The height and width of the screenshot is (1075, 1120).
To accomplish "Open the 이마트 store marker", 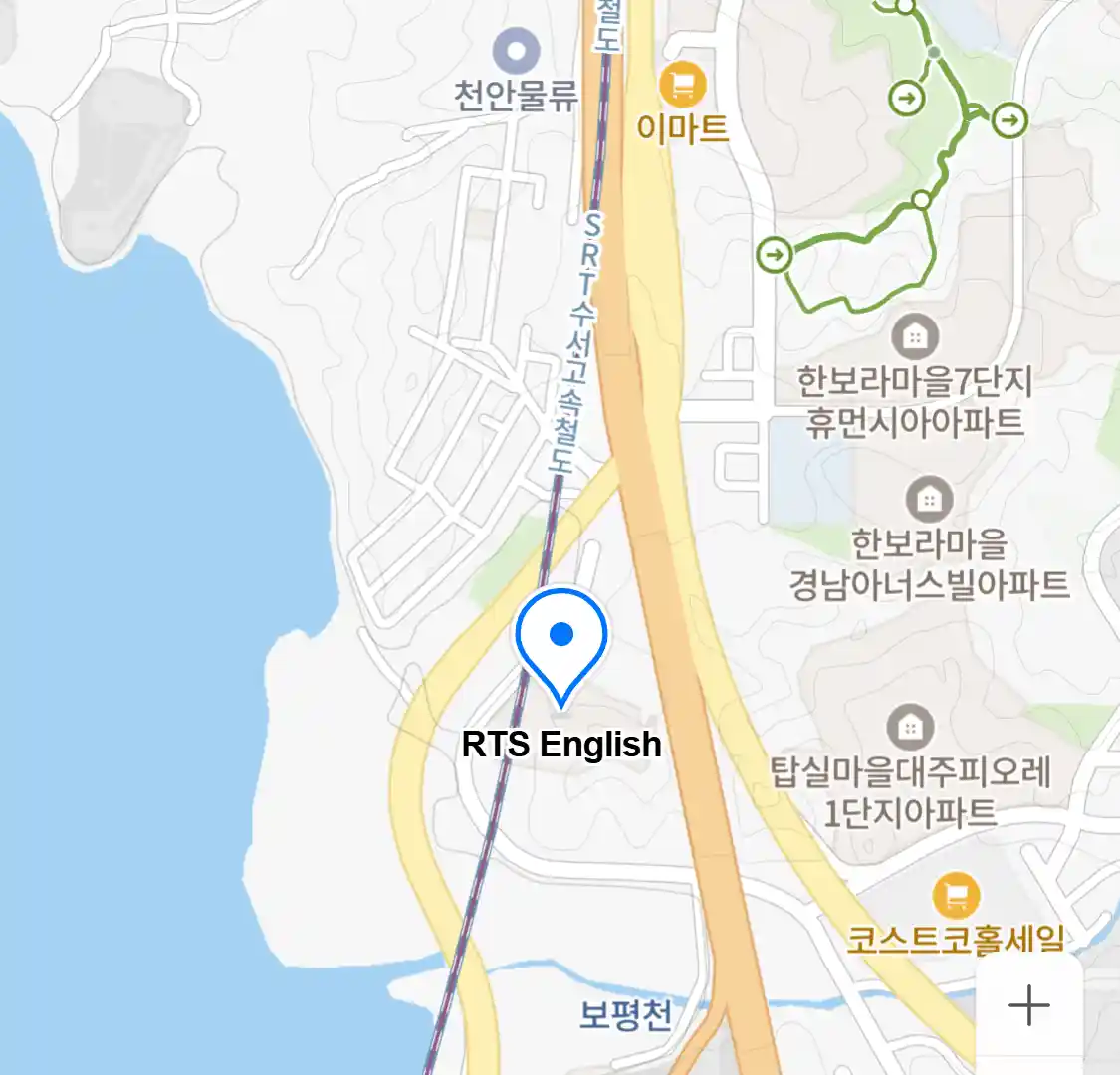I will coord(682,86).
